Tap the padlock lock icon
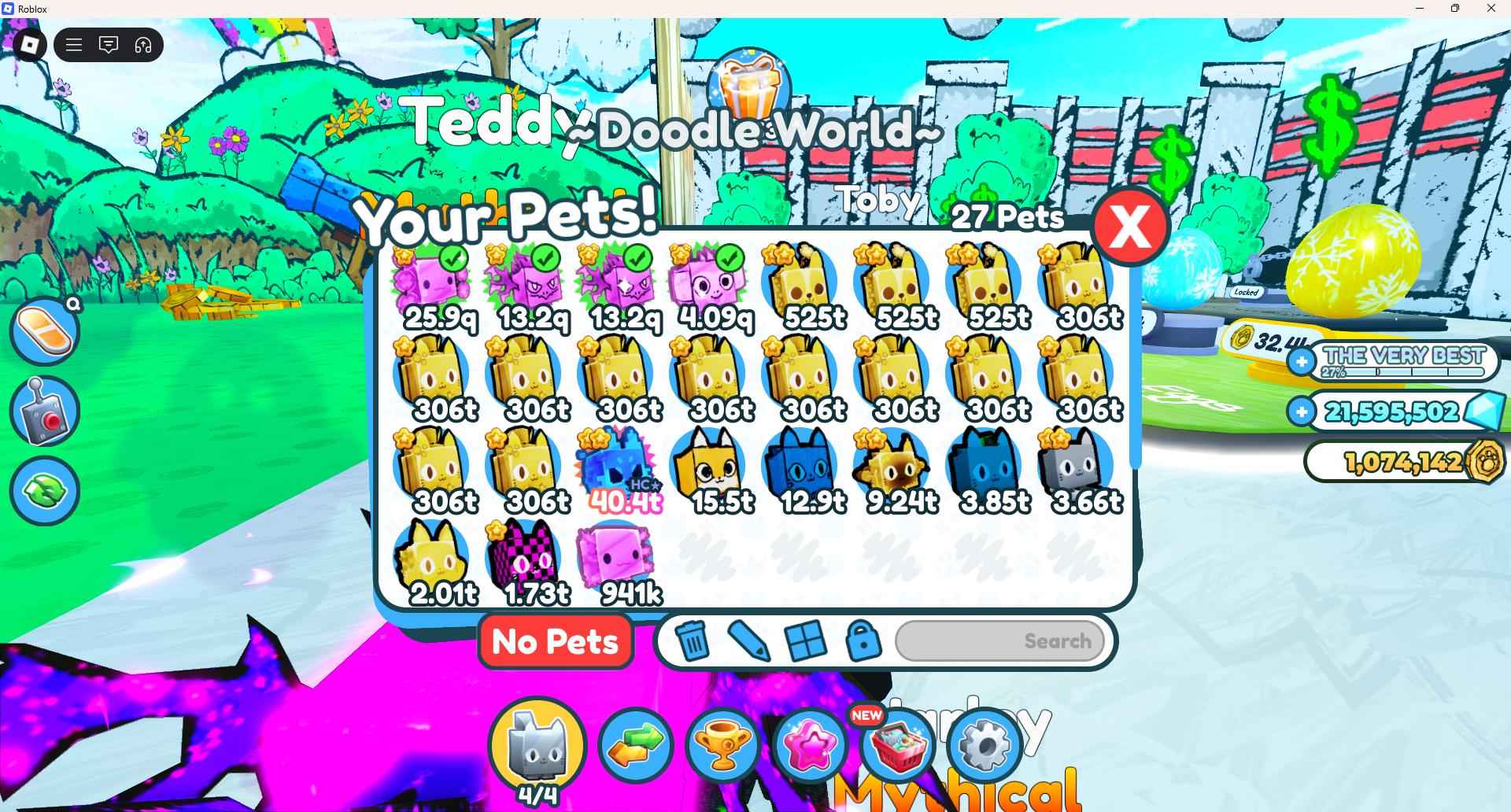This screenshot has width=1511, height=812. click(863, 640)
